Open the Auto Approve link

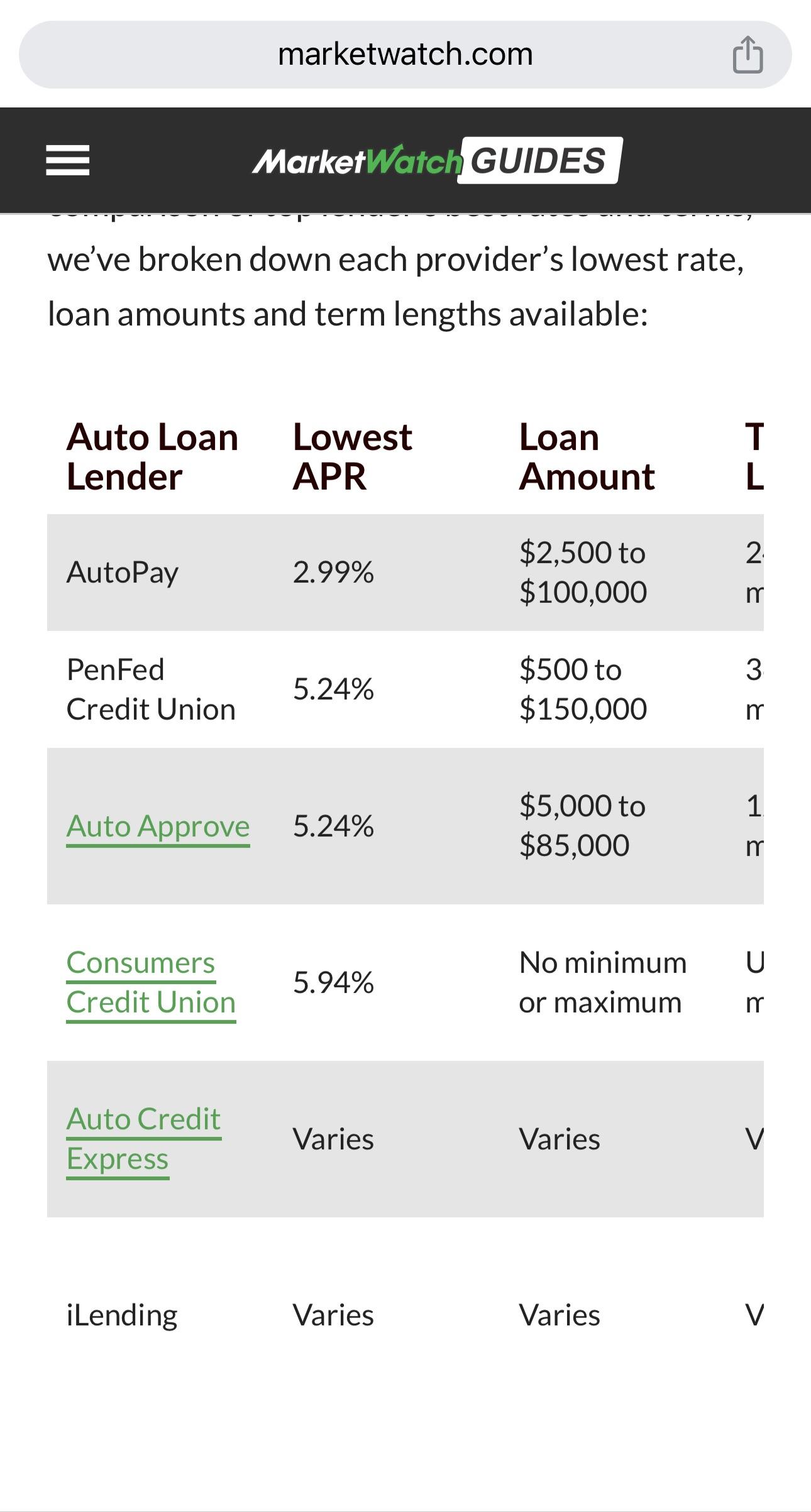pyautogui.click(x=158, y=826)
